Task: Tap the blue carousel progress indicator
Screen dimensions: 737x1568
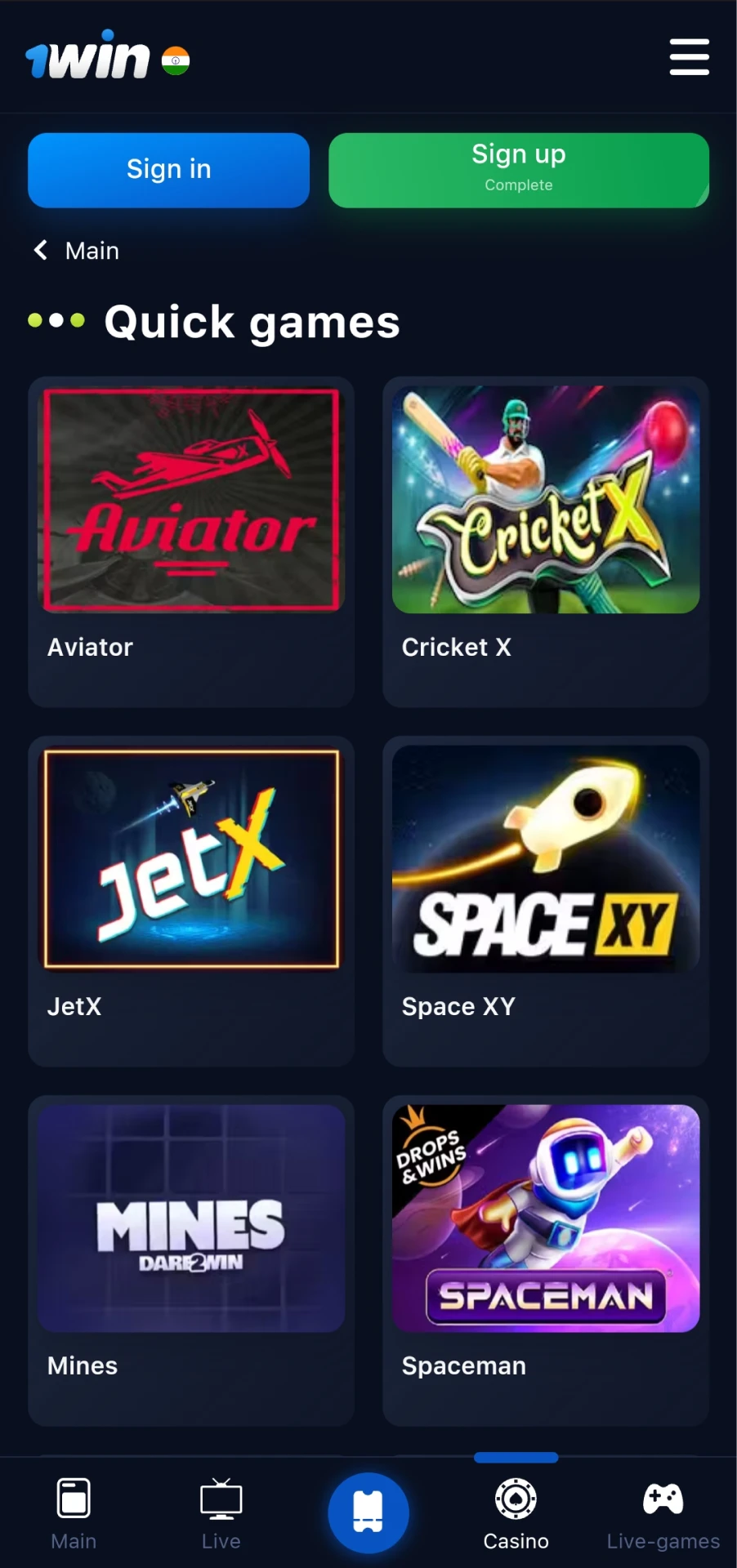Action: tap(516, 1458)
